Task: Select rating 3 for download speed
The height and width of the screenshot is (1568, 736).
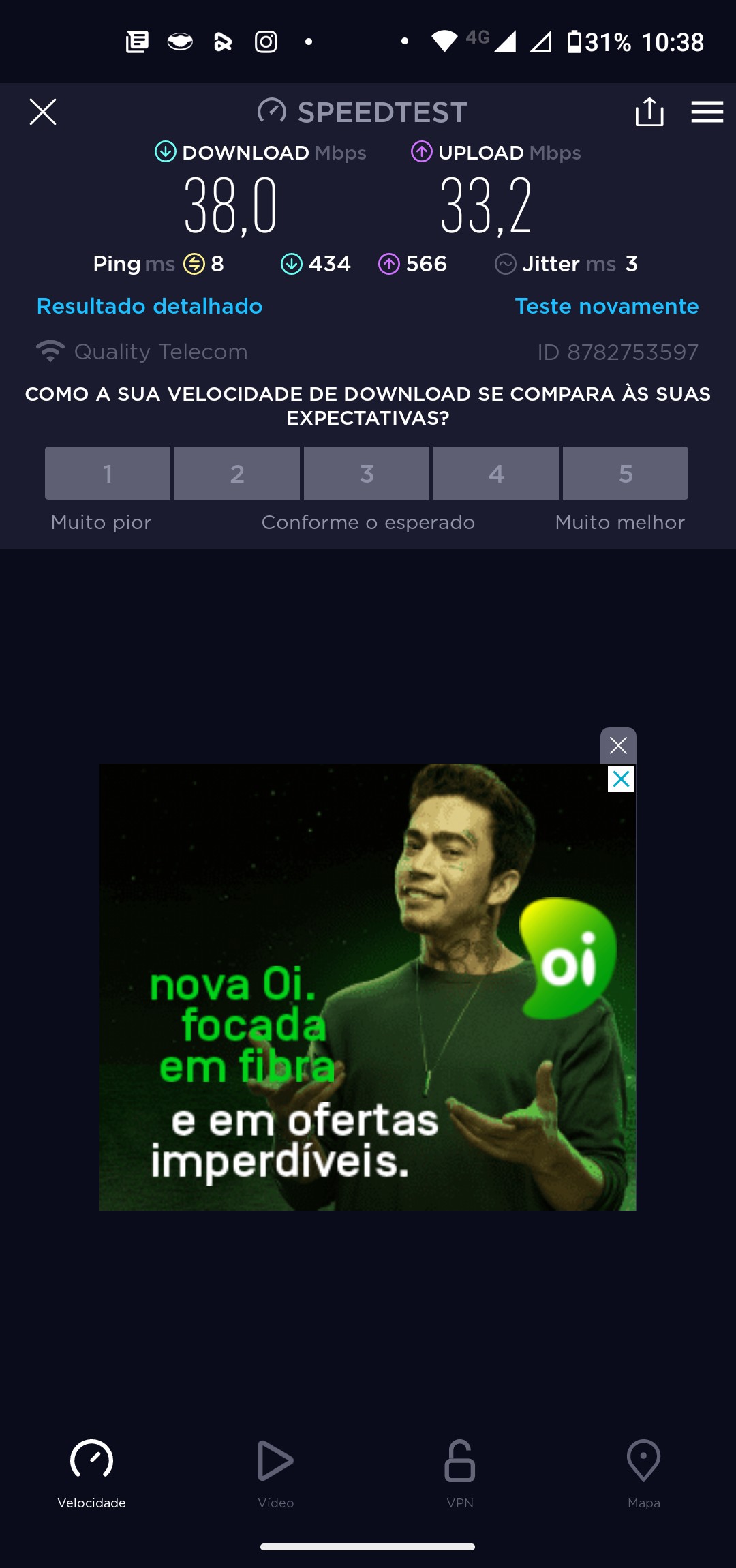Action: (x=367, y=473)
